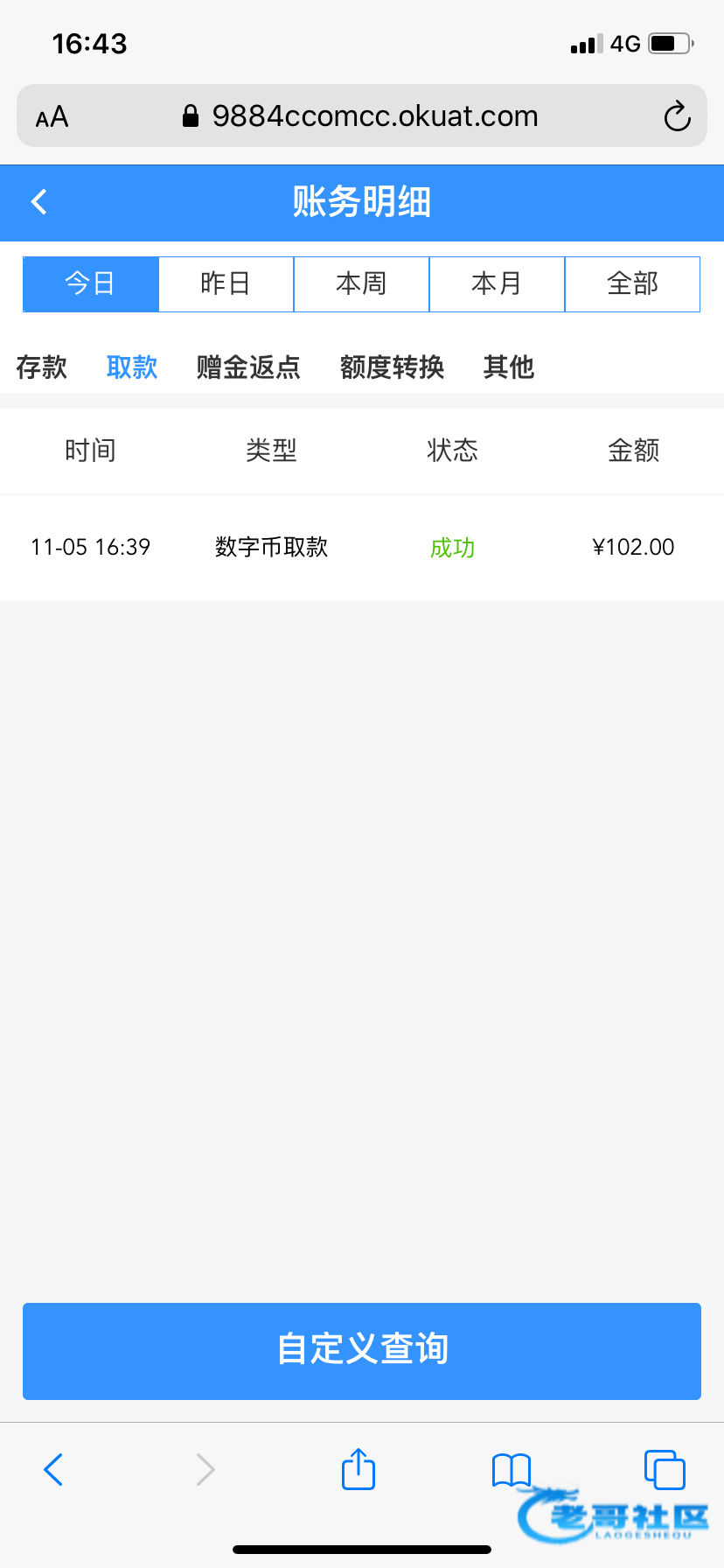Show 本月 transactions
This screenshot has height=1568, width=724.
tap(497, 283)
